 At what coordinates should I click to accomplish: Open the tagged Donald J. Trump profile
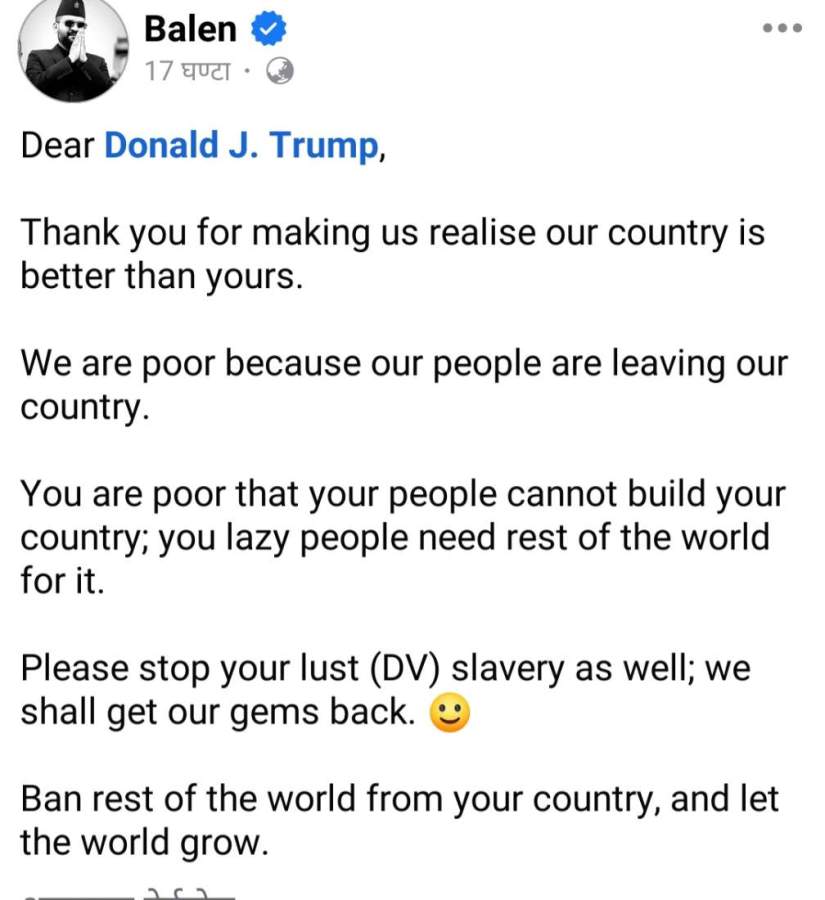[240, 147]
